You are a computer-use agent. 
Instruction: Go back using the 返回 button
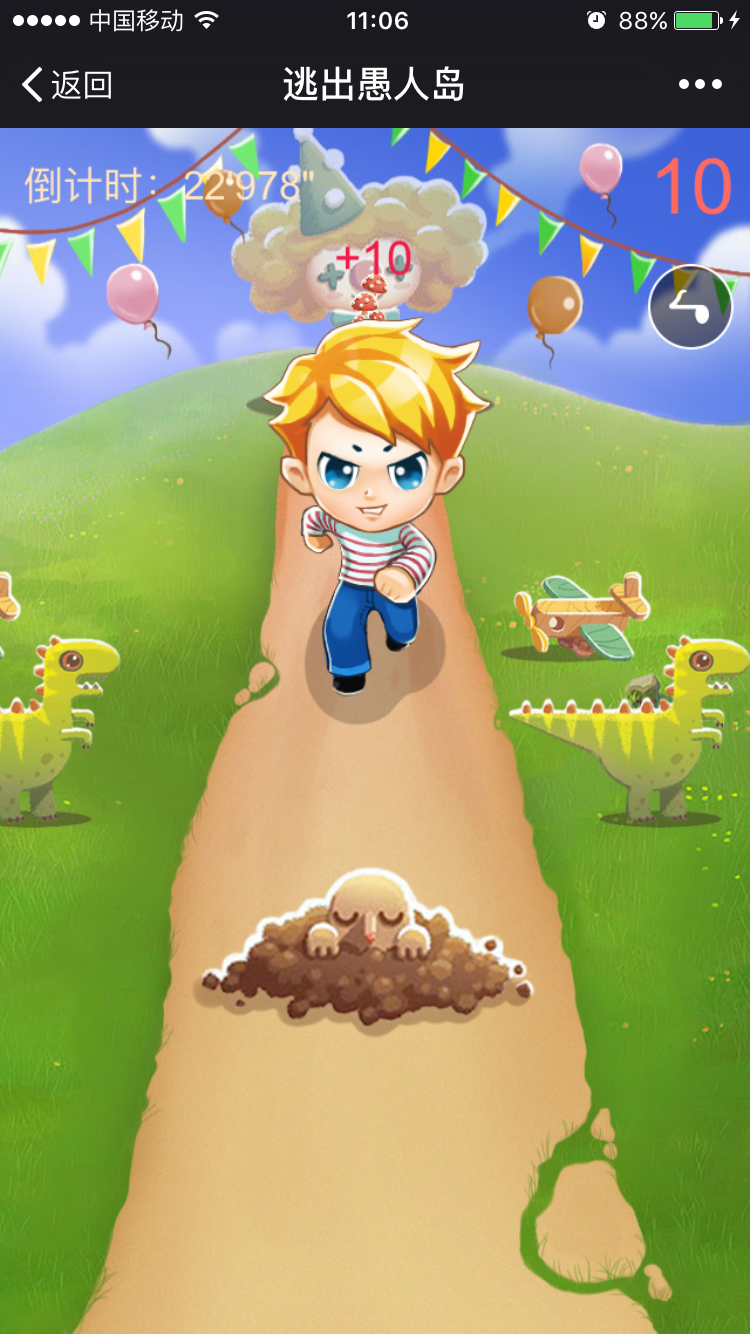(66, 85)
